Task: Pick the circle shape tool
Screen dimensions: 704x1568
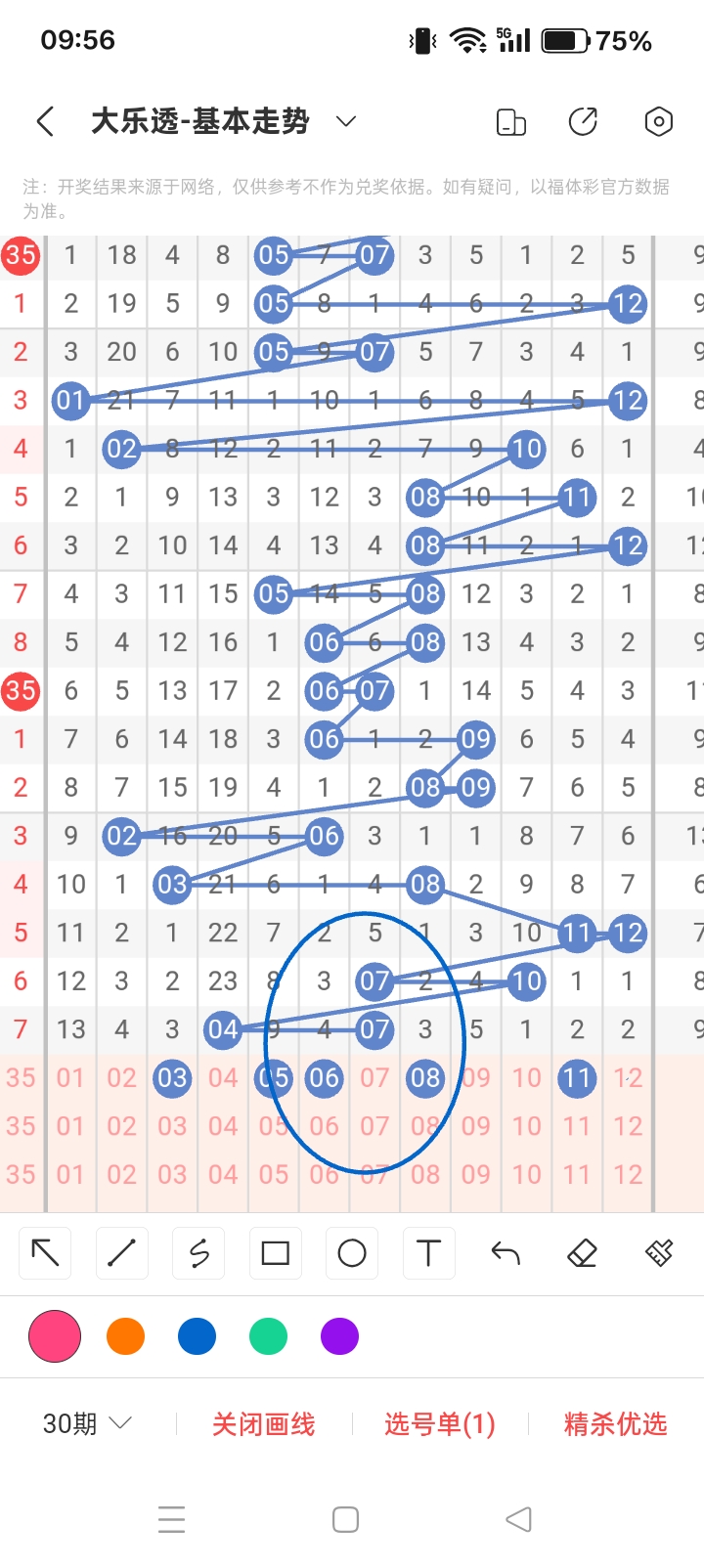Action: tap(352, 1253)
